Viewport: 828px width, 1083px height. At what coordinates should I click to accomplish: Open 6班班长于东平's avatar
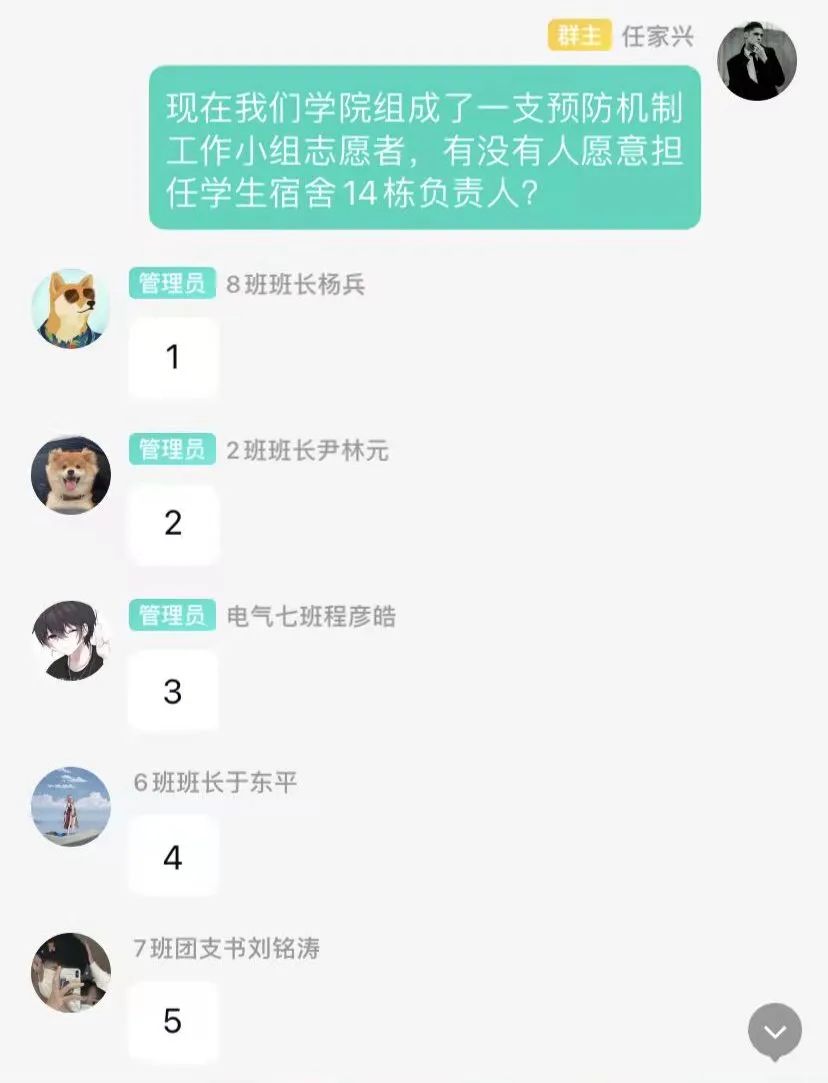tap(71, 807)
